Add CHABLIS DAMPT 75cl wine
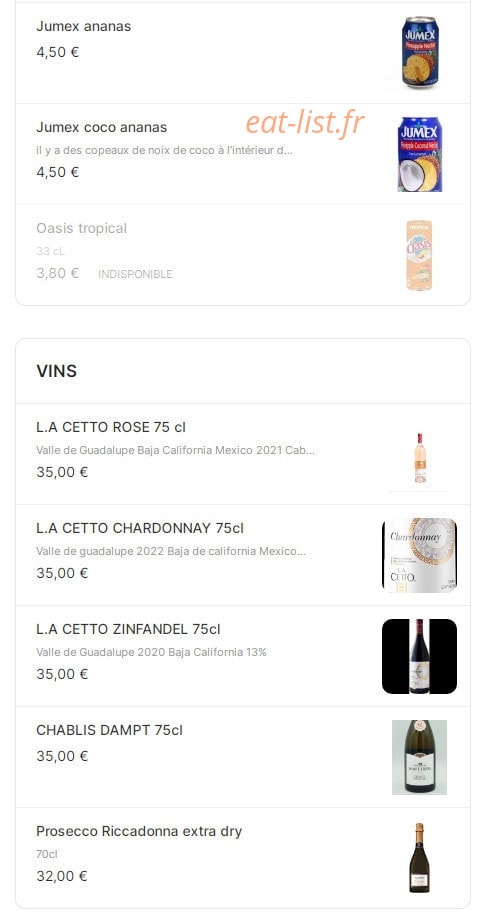Screen dimensions: 489x919 [243, 757]
